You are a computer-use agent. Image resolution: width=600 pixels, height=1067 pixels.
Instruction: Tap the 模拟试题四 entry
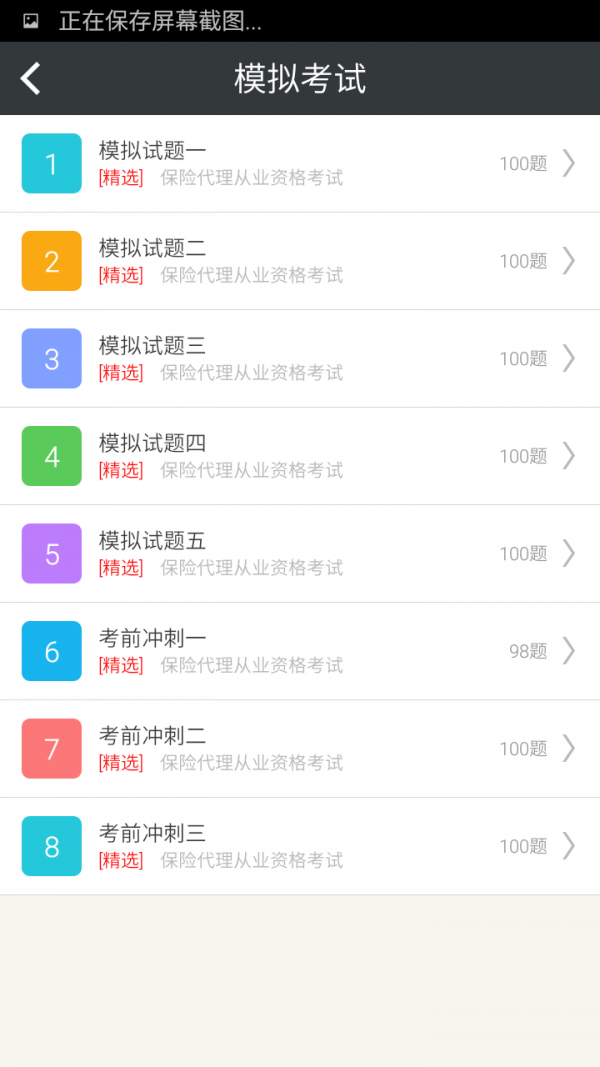pyautogui.click(x=300, y=456)
